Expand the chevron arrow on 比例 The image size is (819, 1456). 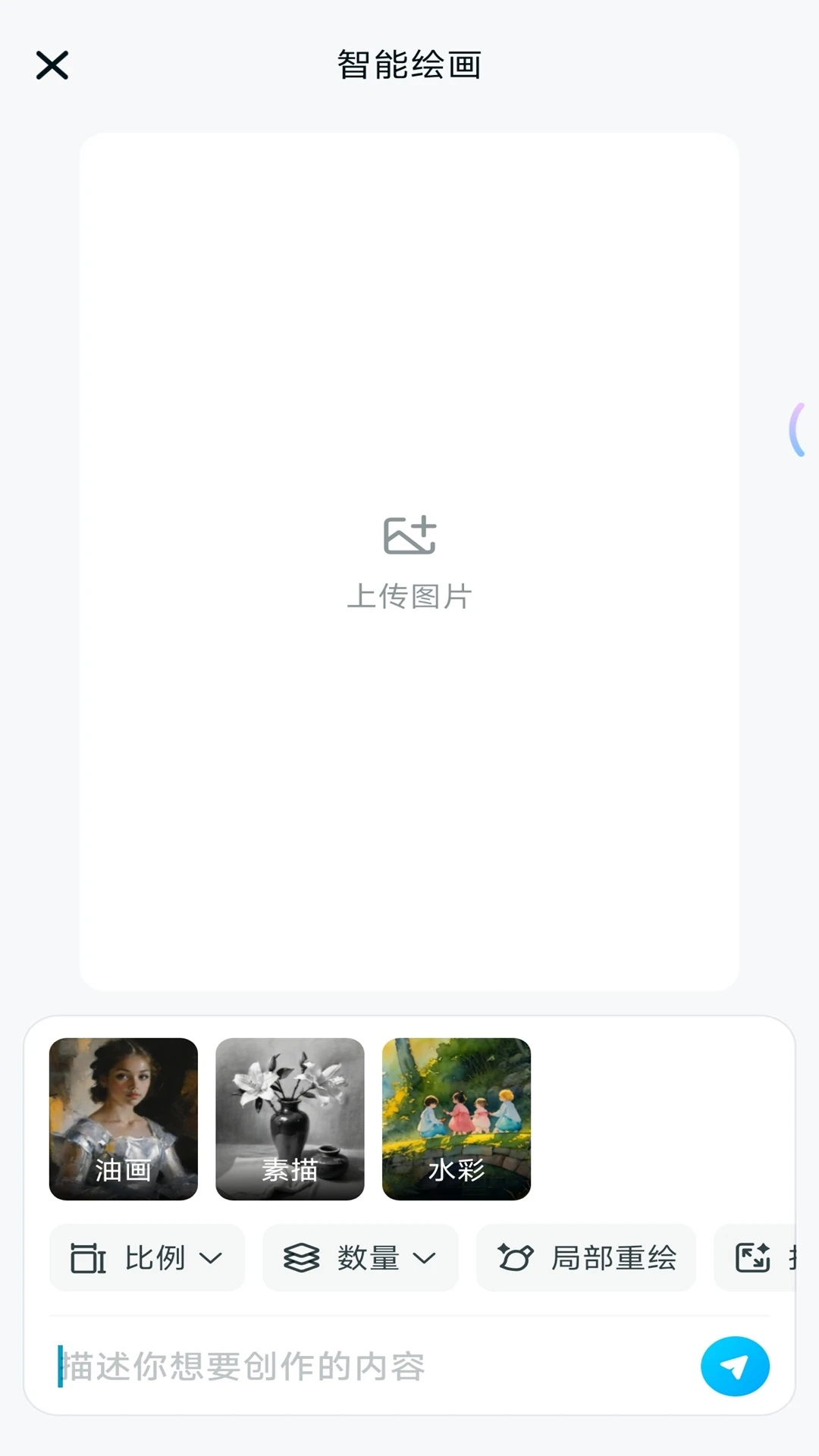210,1258
